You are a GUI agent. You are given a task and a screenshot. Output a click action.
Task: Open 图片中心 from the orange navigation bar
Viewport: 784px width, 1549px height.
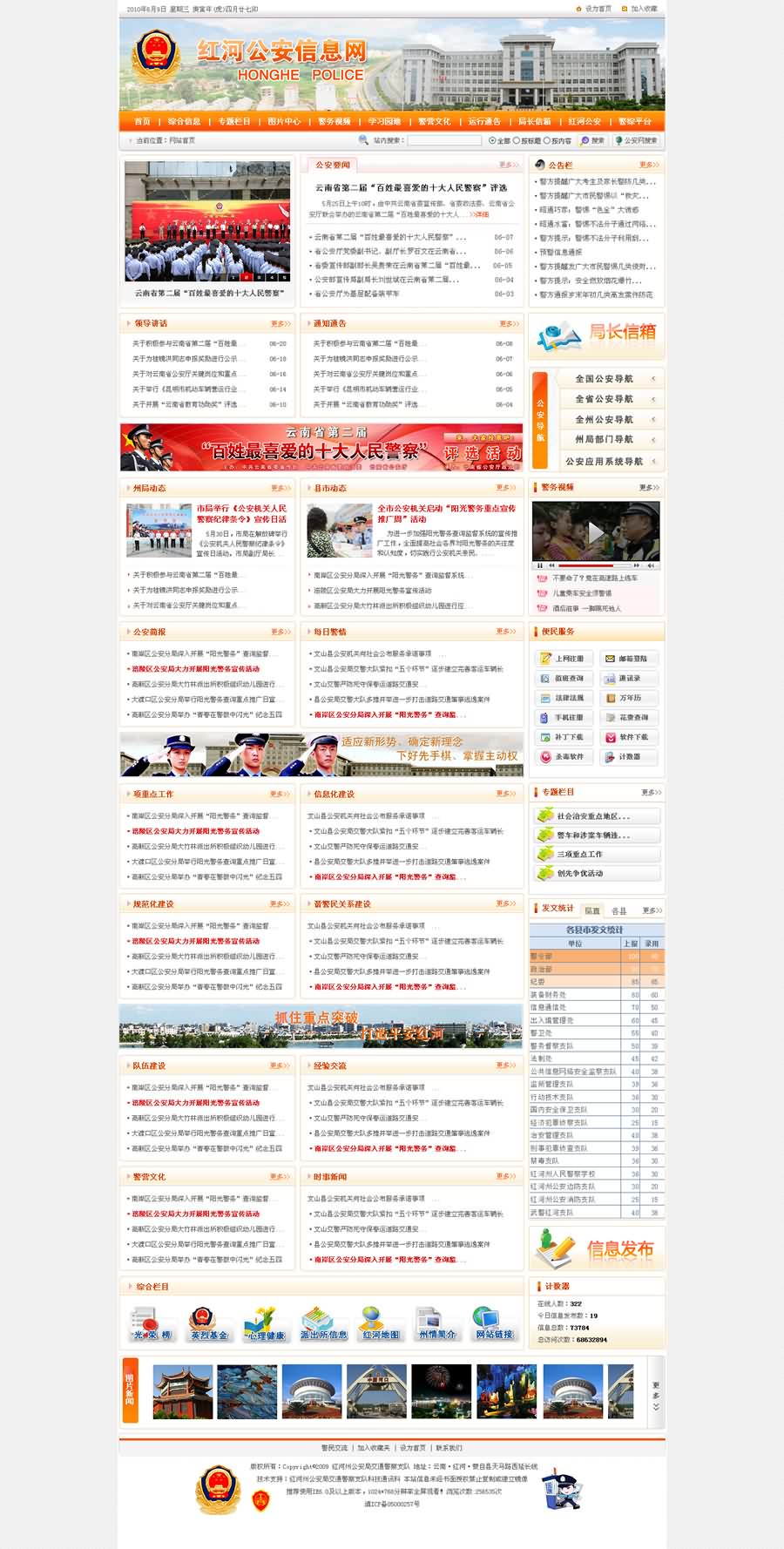pyautogui.click(x=284, y=121)
